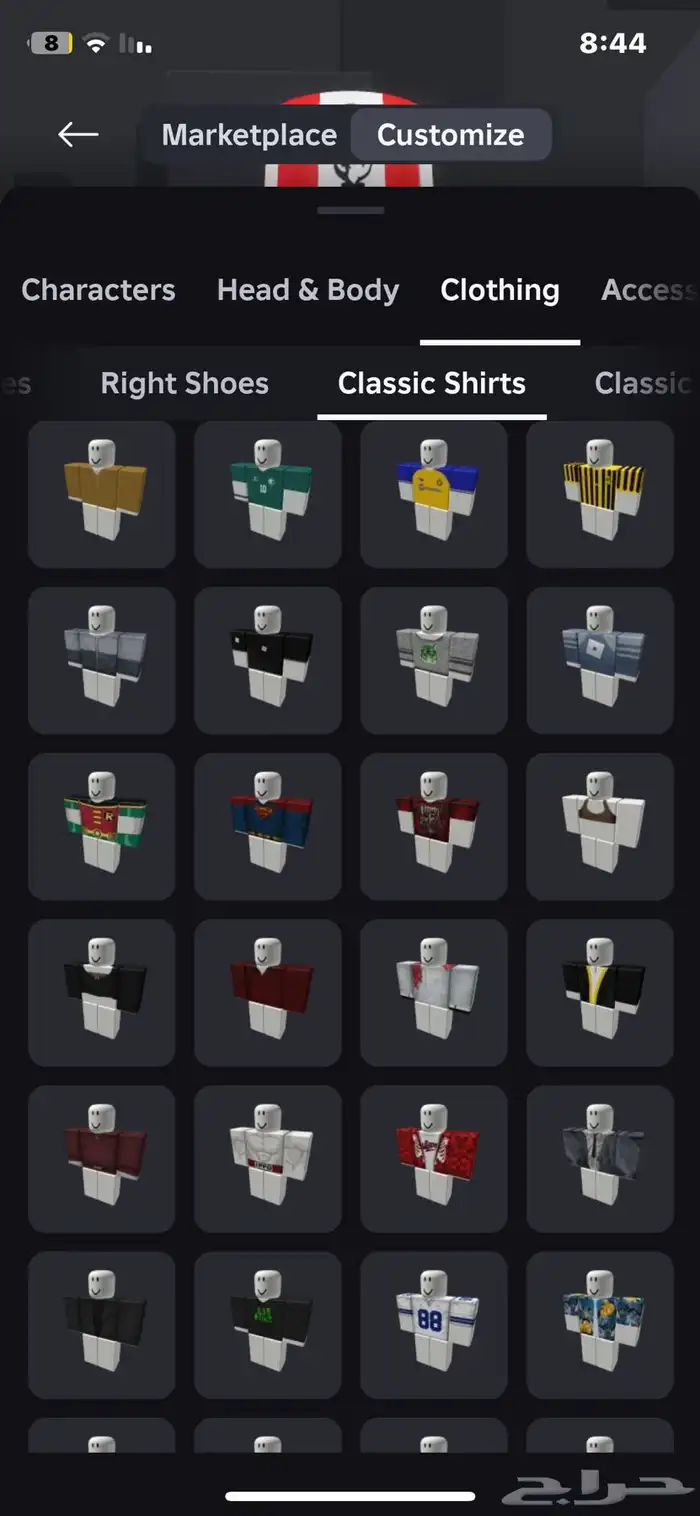Viewport: 700px width, 1516px height.
Task: Select the Customize tab
Action: coord(450,135)
